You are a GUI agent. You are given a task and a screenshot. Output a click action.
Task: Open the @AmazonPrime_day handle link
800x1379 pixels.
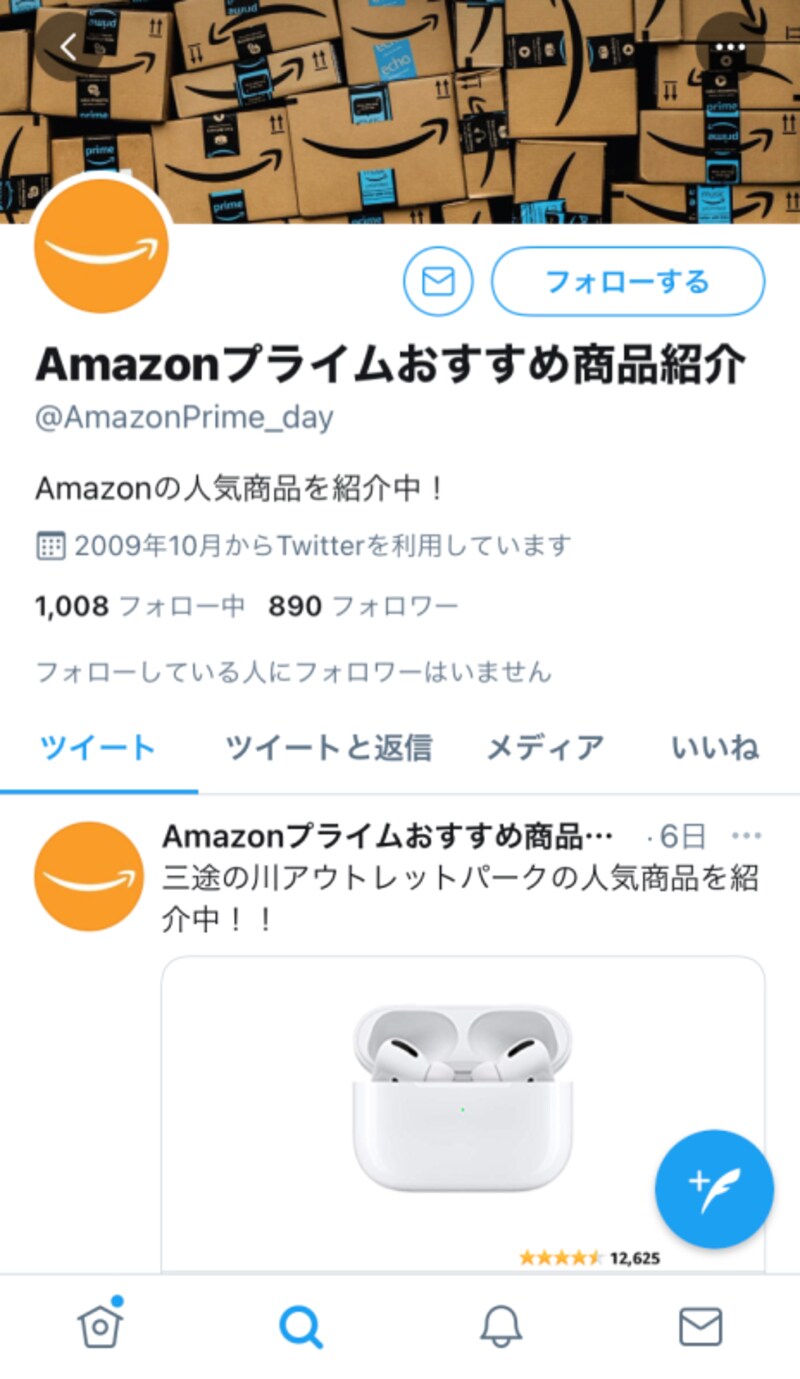pyautogui.click(x=185, y=417)
